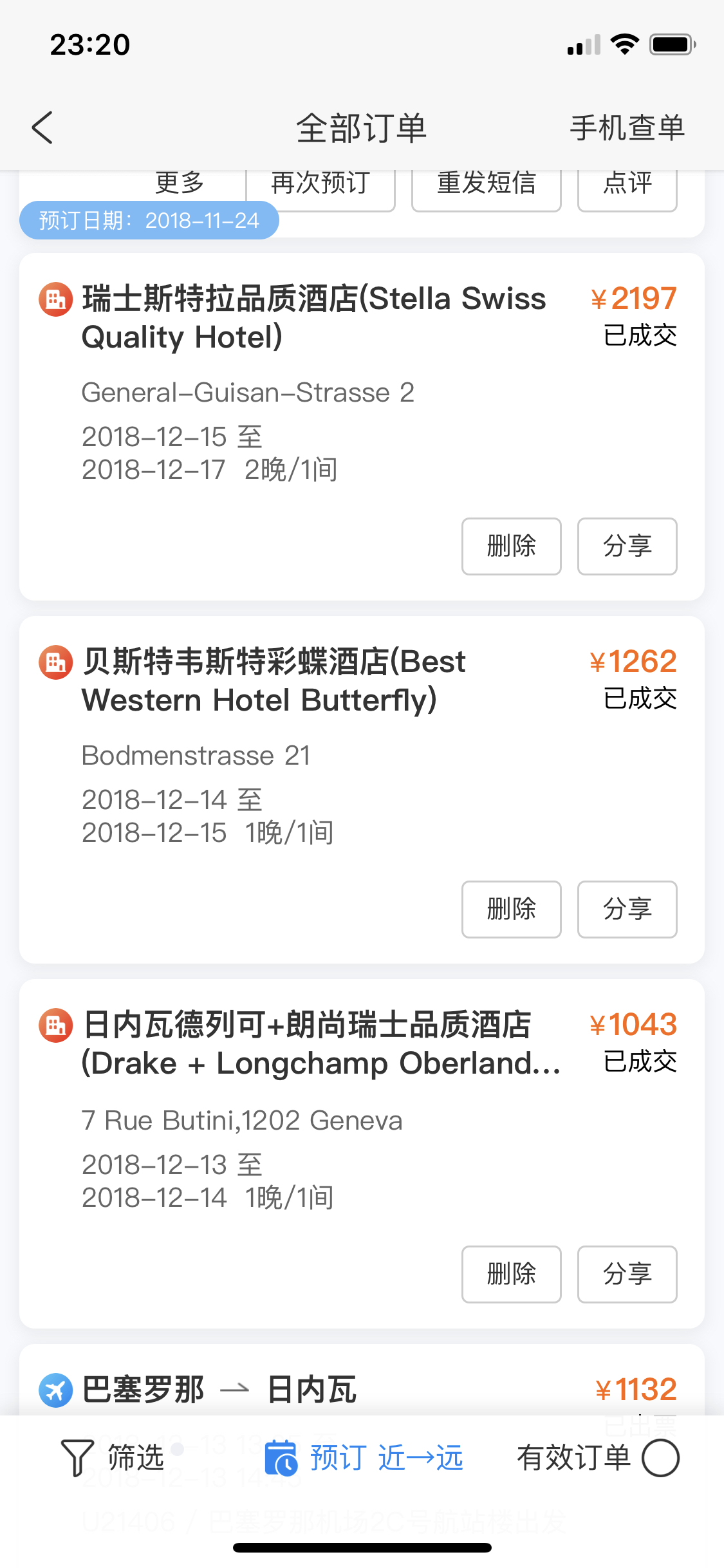Tap 更多 on the top order card
Viewport: 724px width, 1568px height.
(180, 184)
